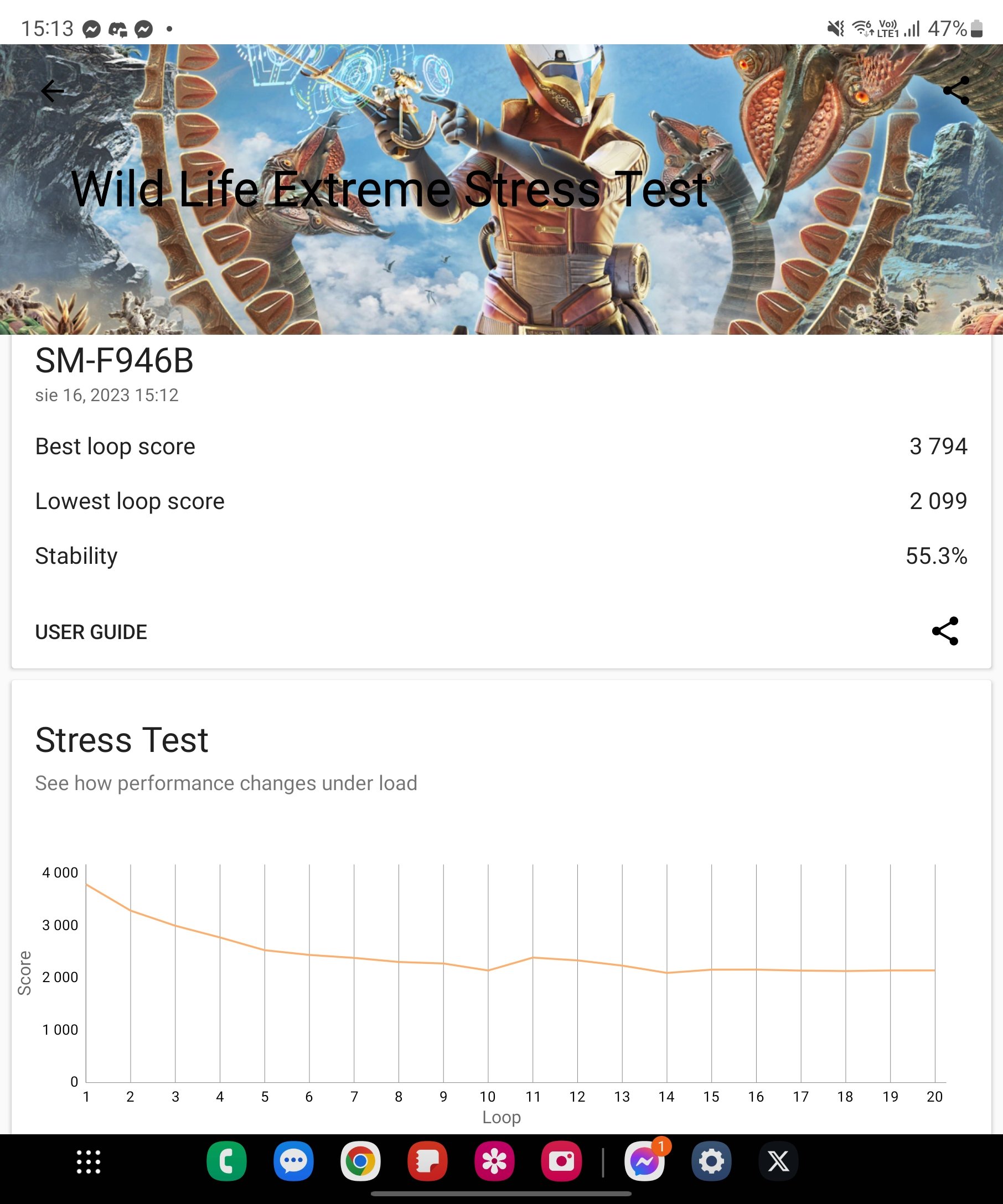Open the red notes app in taskbar
This screenshot has width=1003, height=1204.
click(427, 1161)
